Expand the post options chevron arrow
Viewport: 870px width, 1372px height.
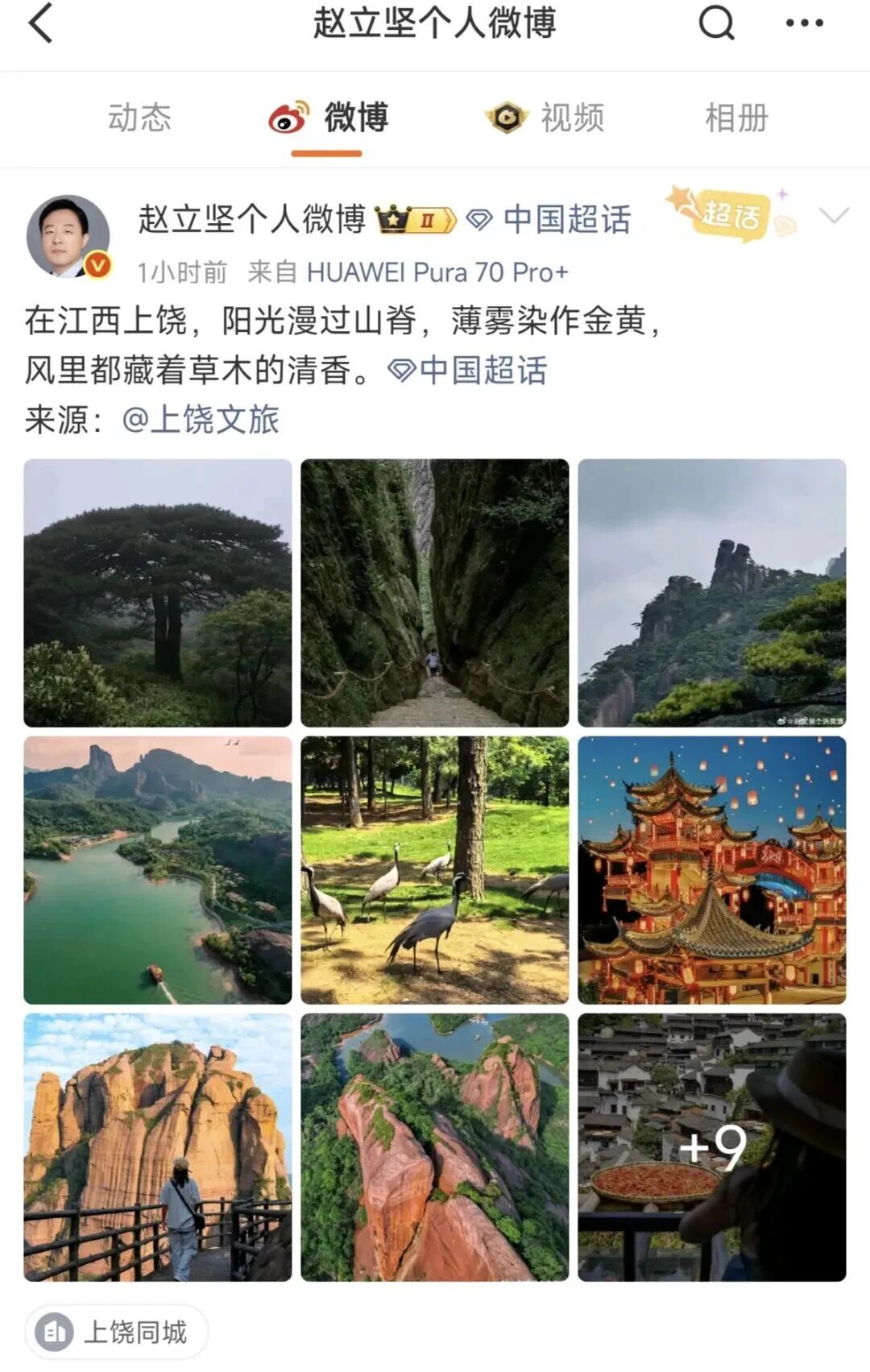[x=833, y=218]
